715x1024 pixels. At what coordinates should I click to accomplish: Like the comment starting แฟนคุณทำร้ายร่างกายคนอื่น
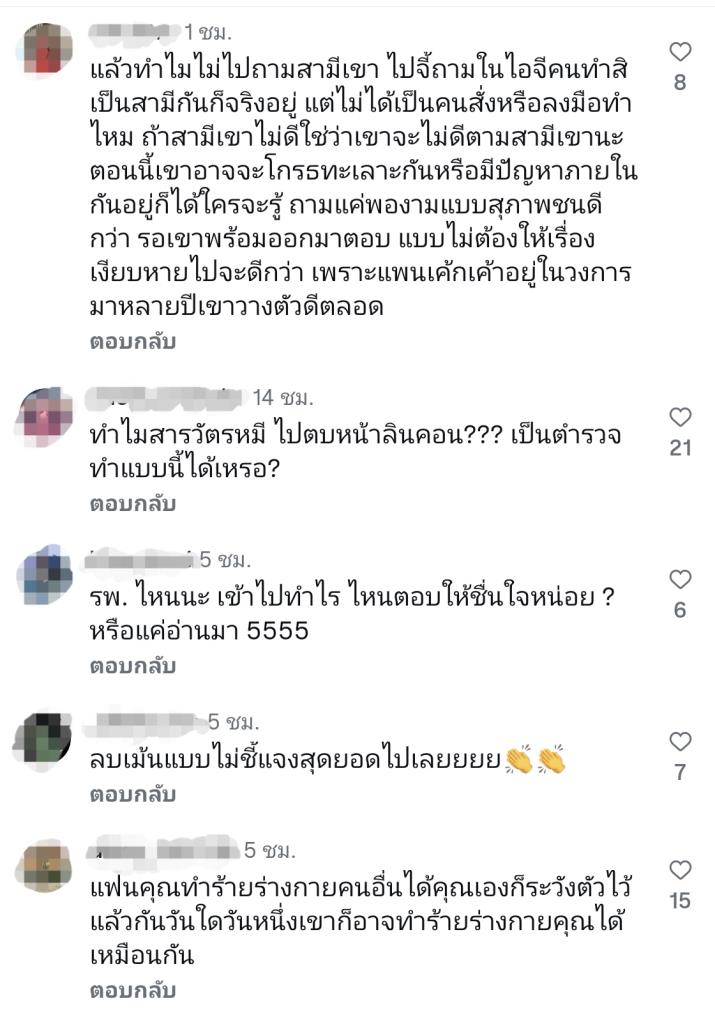pos(680,869)
